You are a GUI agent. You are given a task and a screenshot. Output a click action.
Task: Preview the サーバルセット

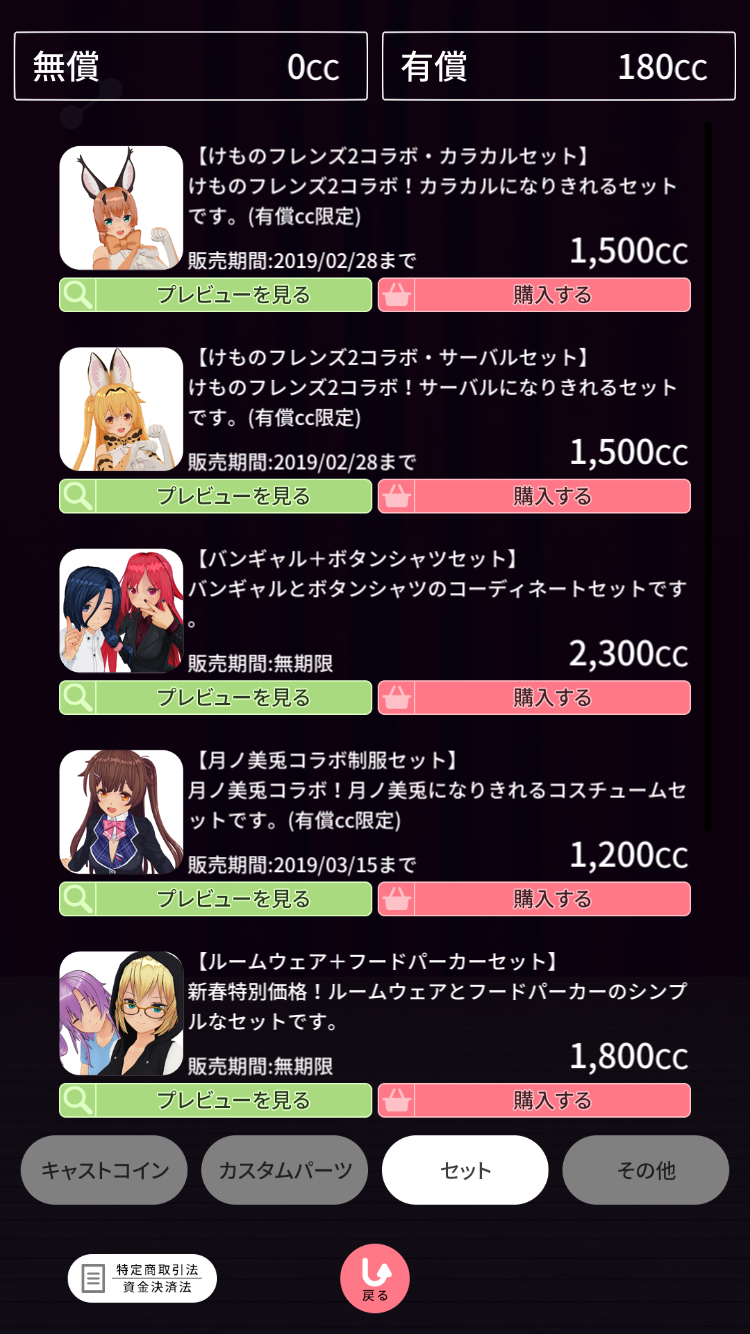pyautogui.click(x=215, y=496)
